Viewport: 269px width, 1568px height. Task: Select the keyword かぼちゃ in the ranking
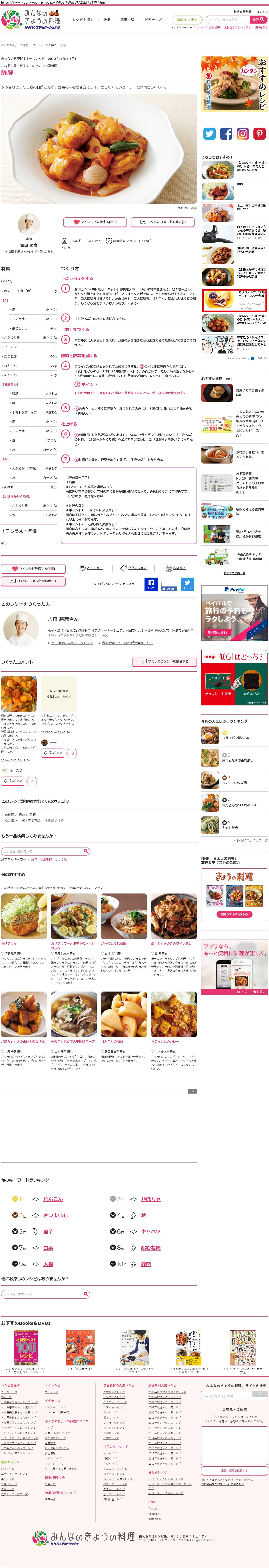pos(150,1199)
